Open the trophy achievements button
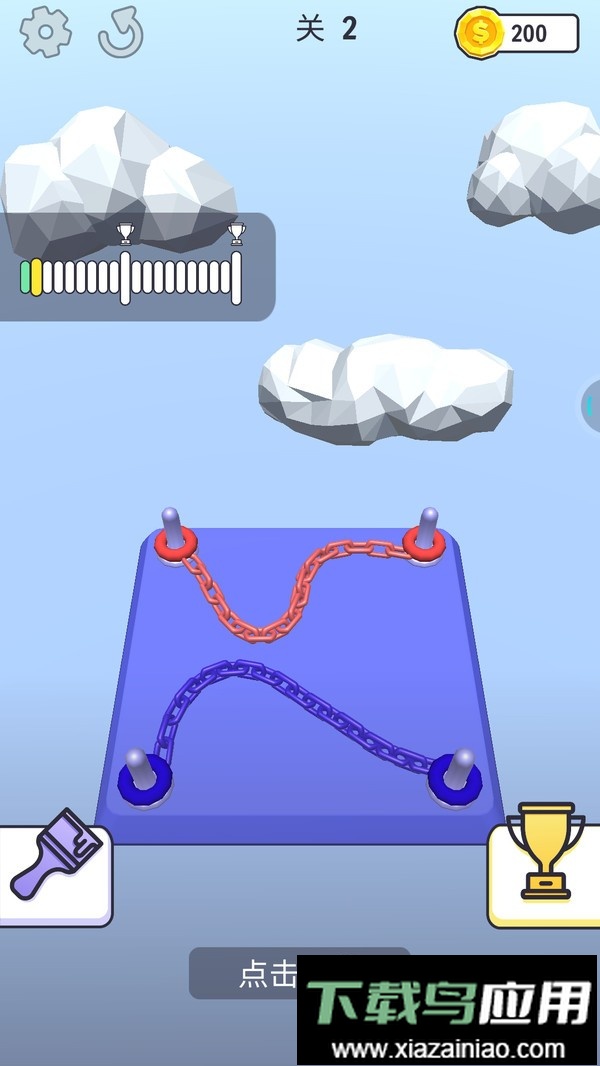Viewport: 600px width, 1066px height. coord(544,875)
